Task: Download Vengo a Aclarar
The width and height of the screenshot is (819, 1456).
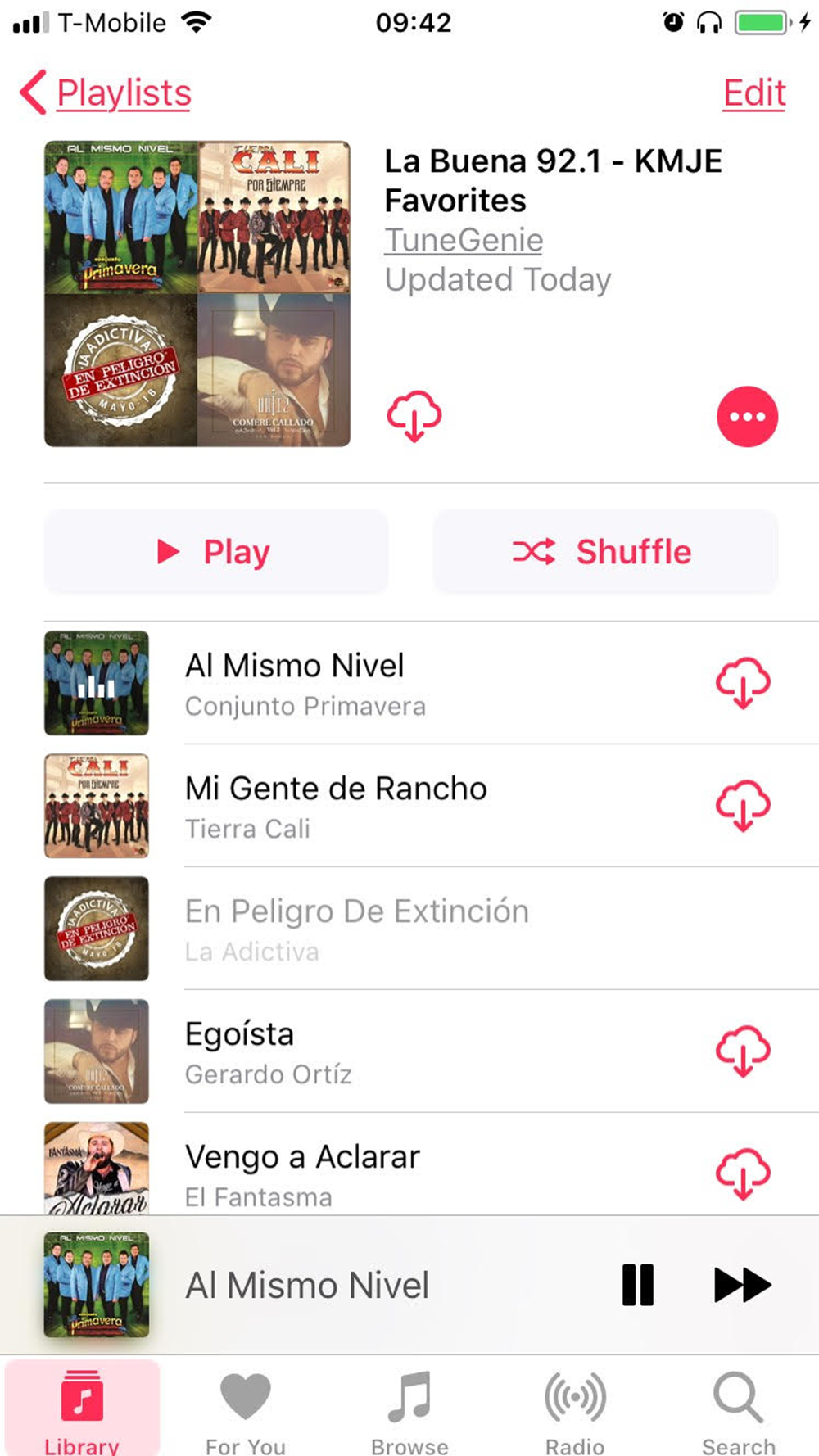Action: (743, 1173)
